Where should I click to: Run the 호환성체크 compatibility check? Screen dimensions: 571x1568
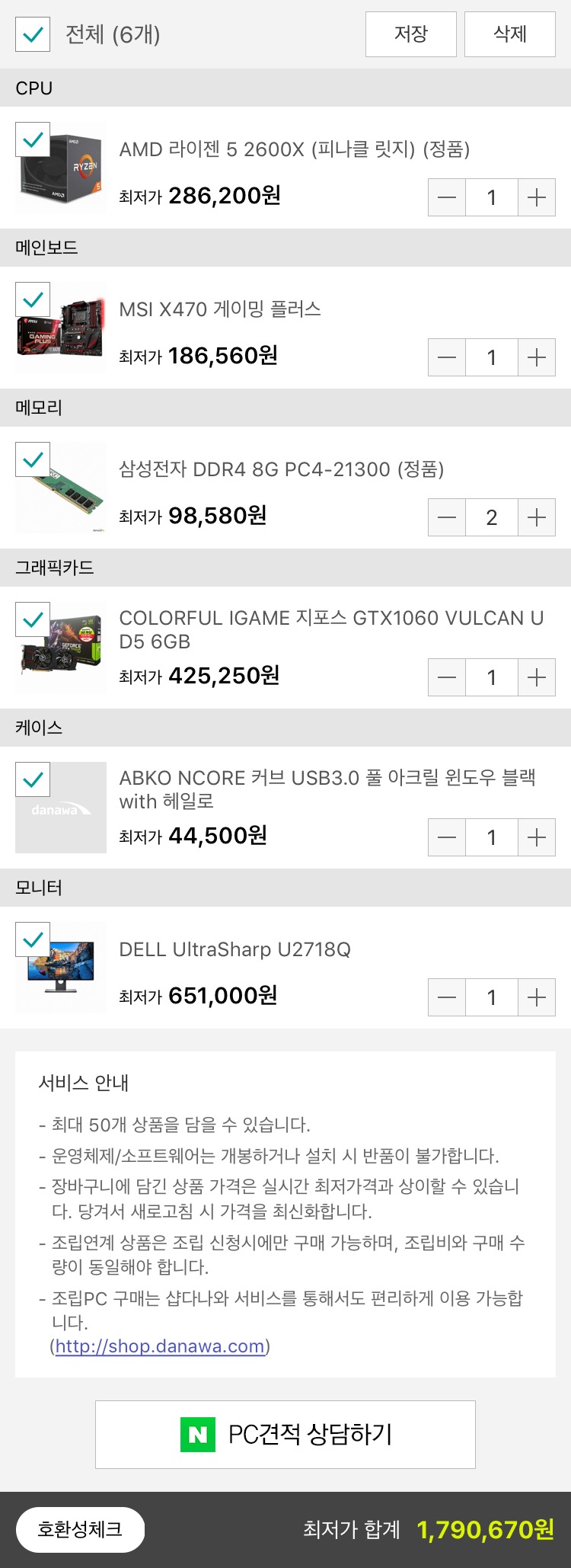80,1529
